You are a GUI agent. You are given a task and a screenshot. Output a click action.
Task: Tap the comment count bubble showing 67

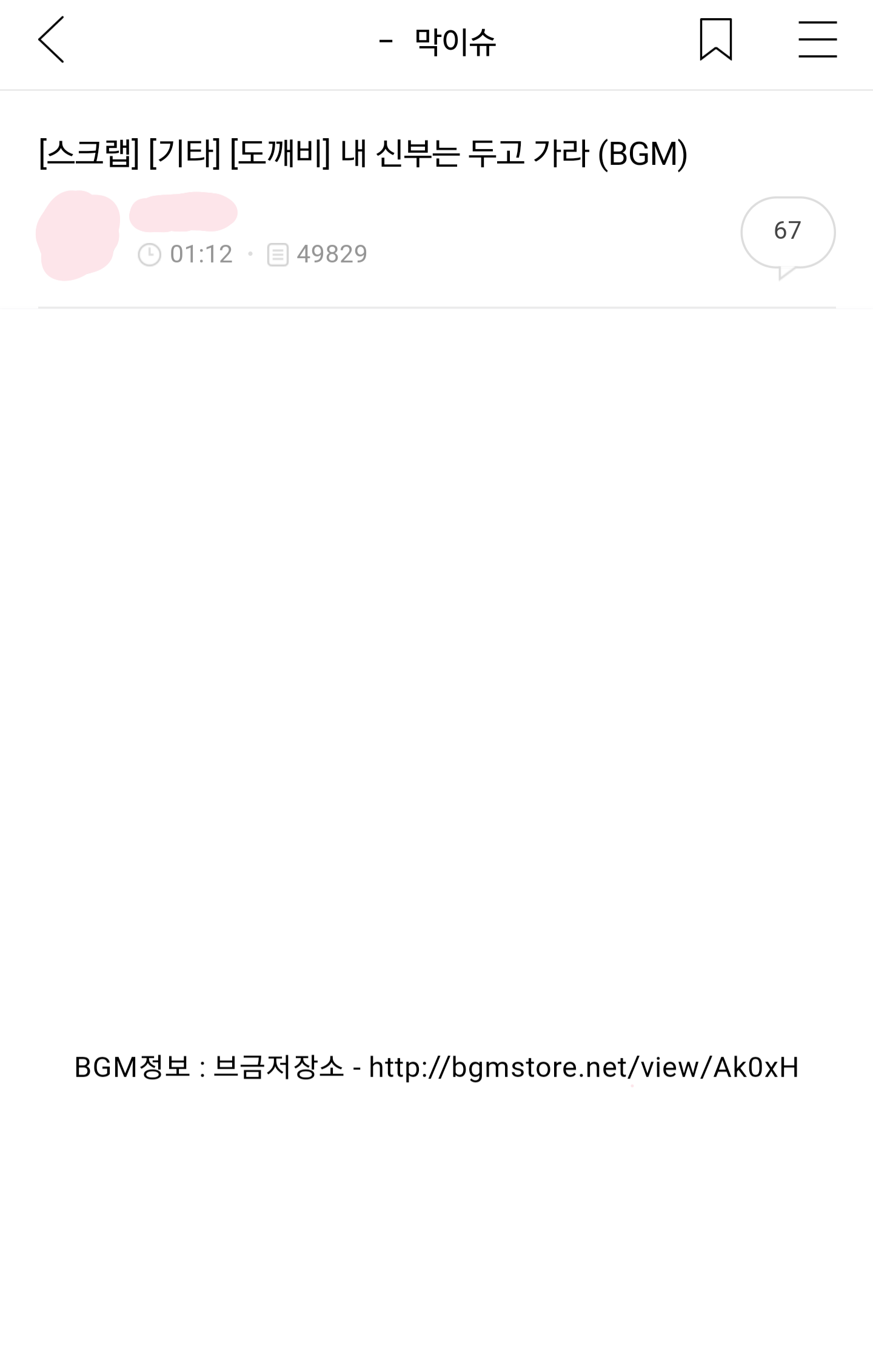click(786, 230)
